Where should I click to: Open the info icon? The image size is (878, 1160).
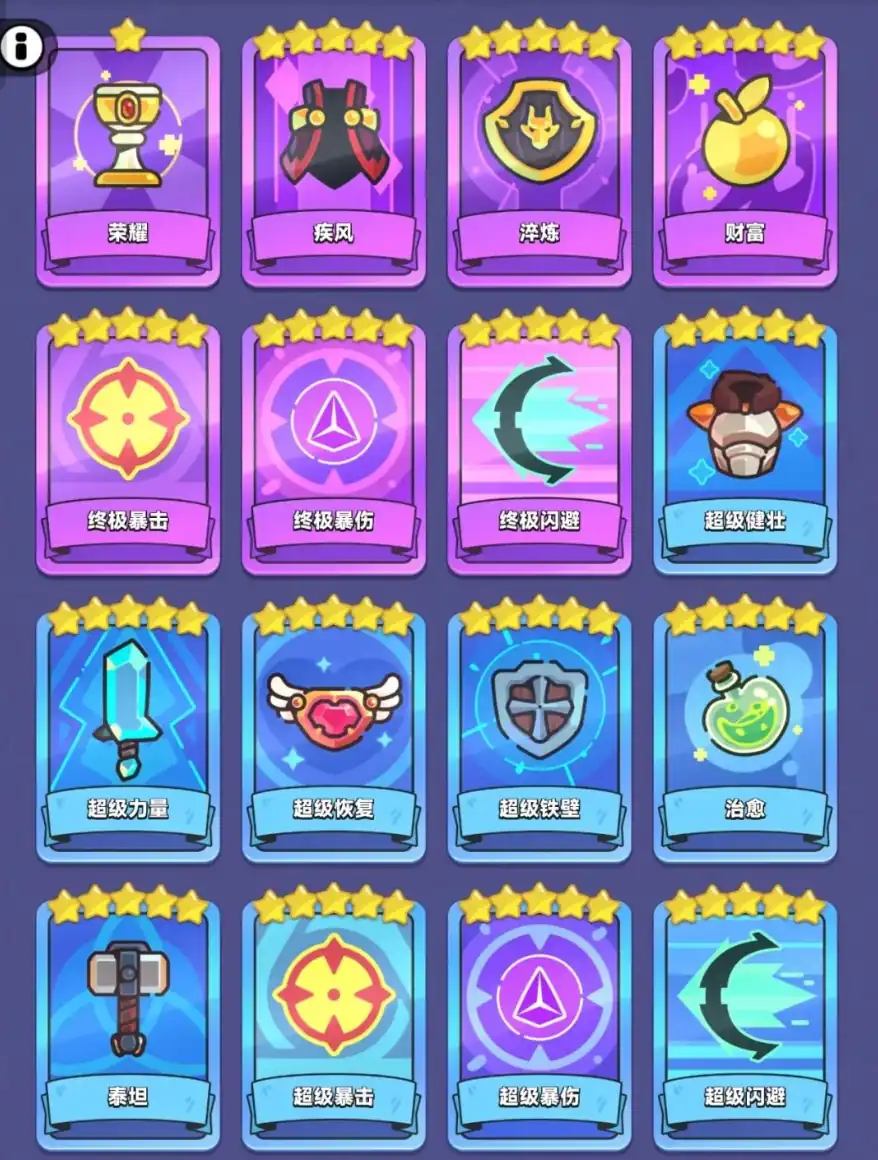coord(22,46)
